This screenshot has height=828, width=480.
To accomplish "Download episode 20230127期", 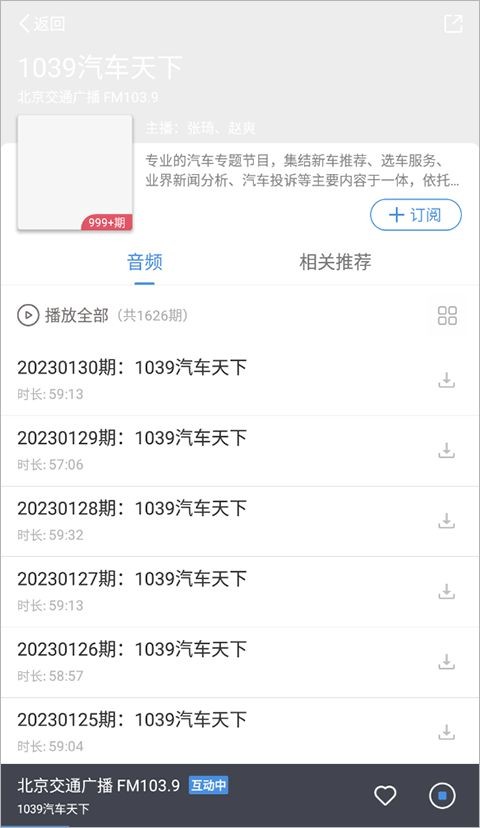I will 447,591.
